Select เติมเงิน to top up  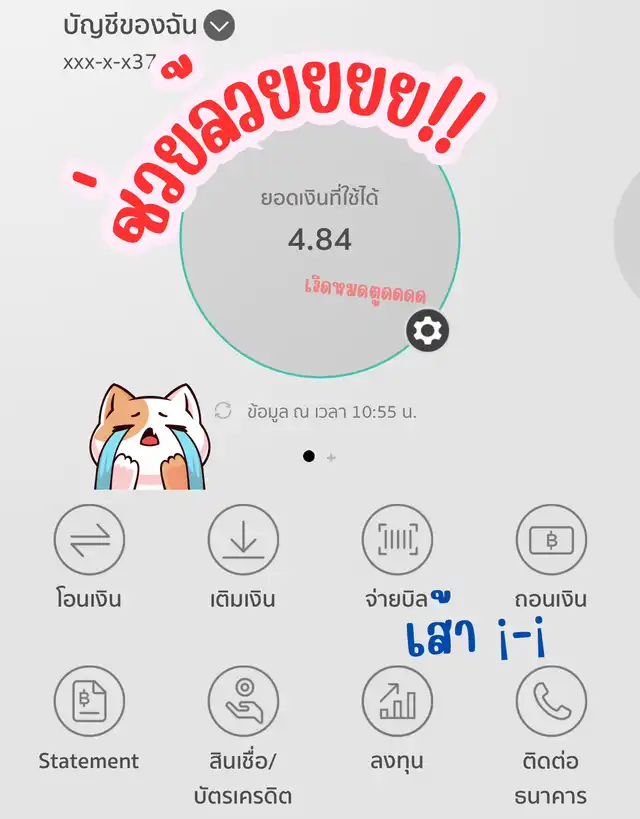(x=243, y=540)
